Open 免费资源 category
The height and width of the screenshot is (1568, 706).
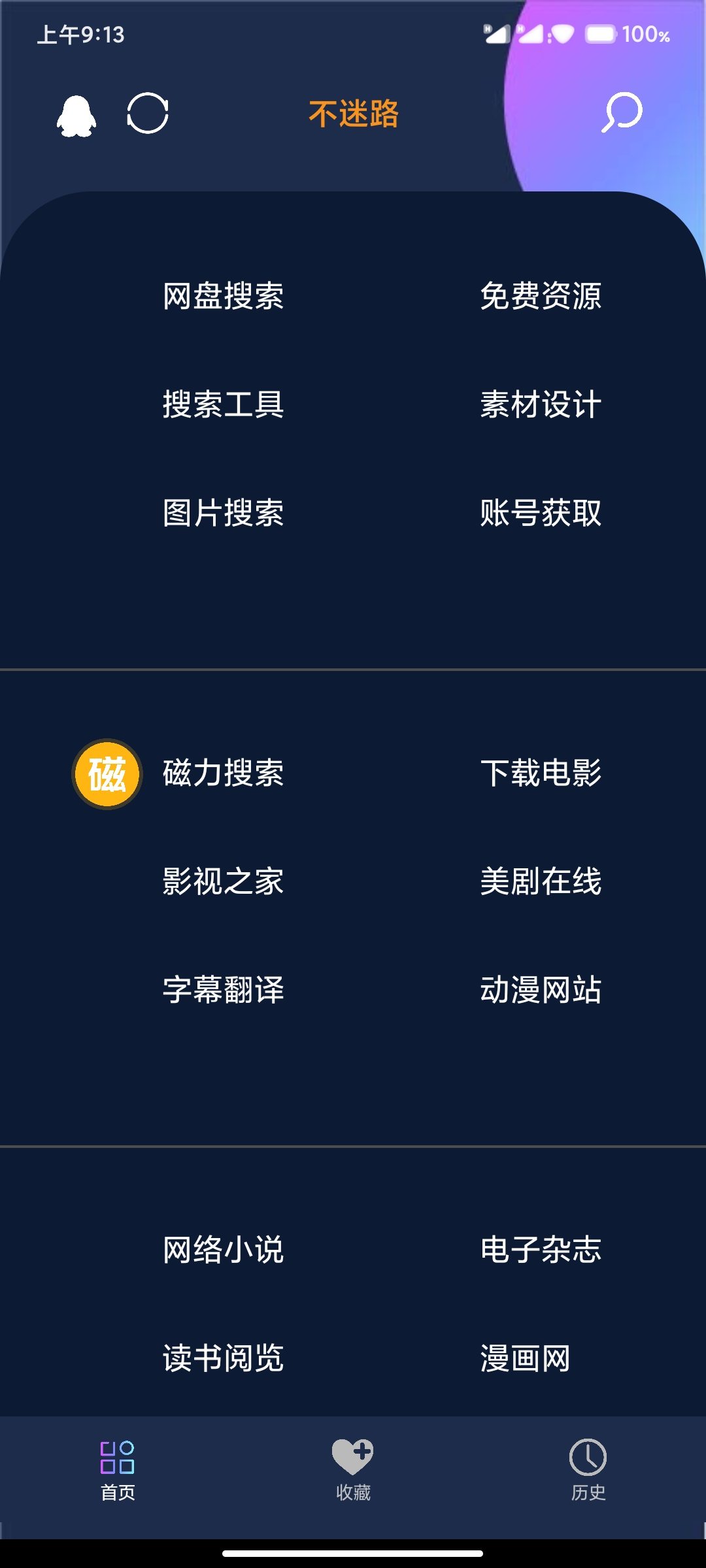pyautogui.click(x=541, y=296)
